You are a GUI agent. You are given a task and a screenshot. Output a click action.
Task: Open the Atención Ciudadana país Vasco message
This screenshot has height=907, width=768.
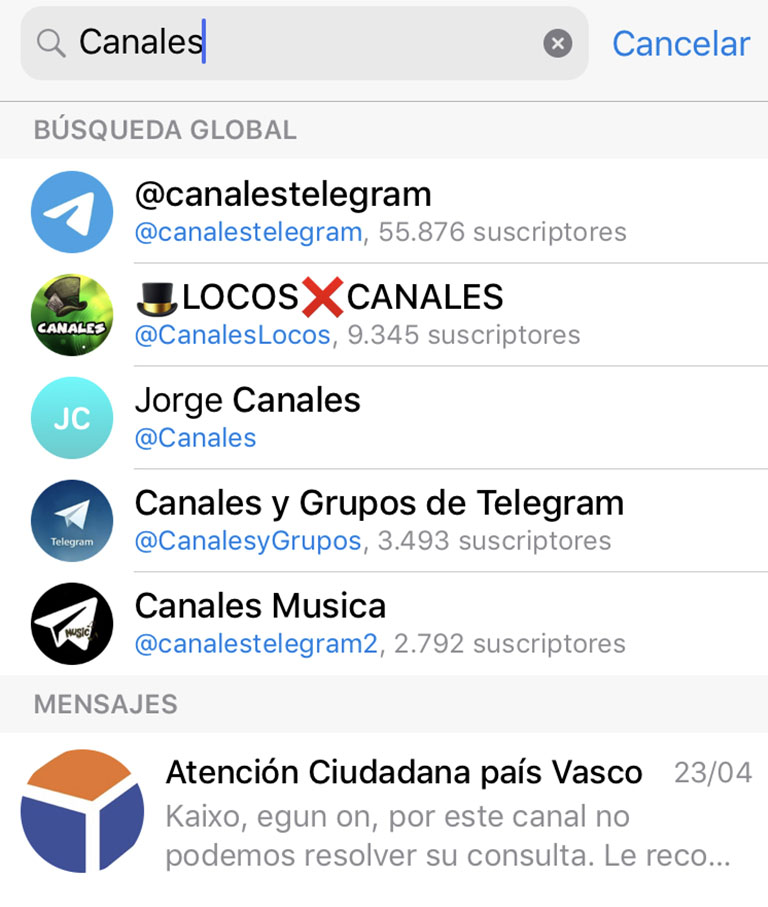(x=400, y=806)
